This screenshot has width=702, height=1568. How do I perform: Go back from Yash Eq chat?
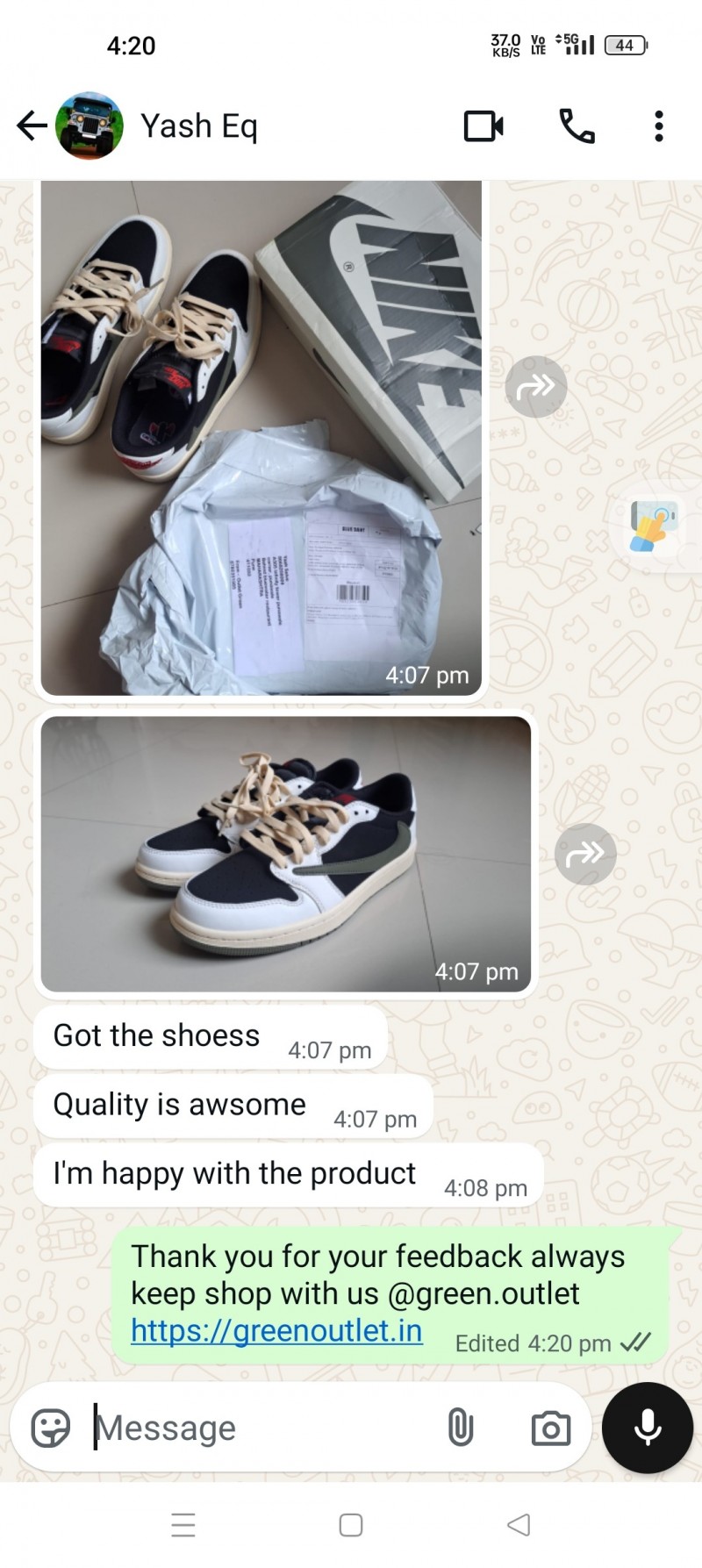(32, 125)
